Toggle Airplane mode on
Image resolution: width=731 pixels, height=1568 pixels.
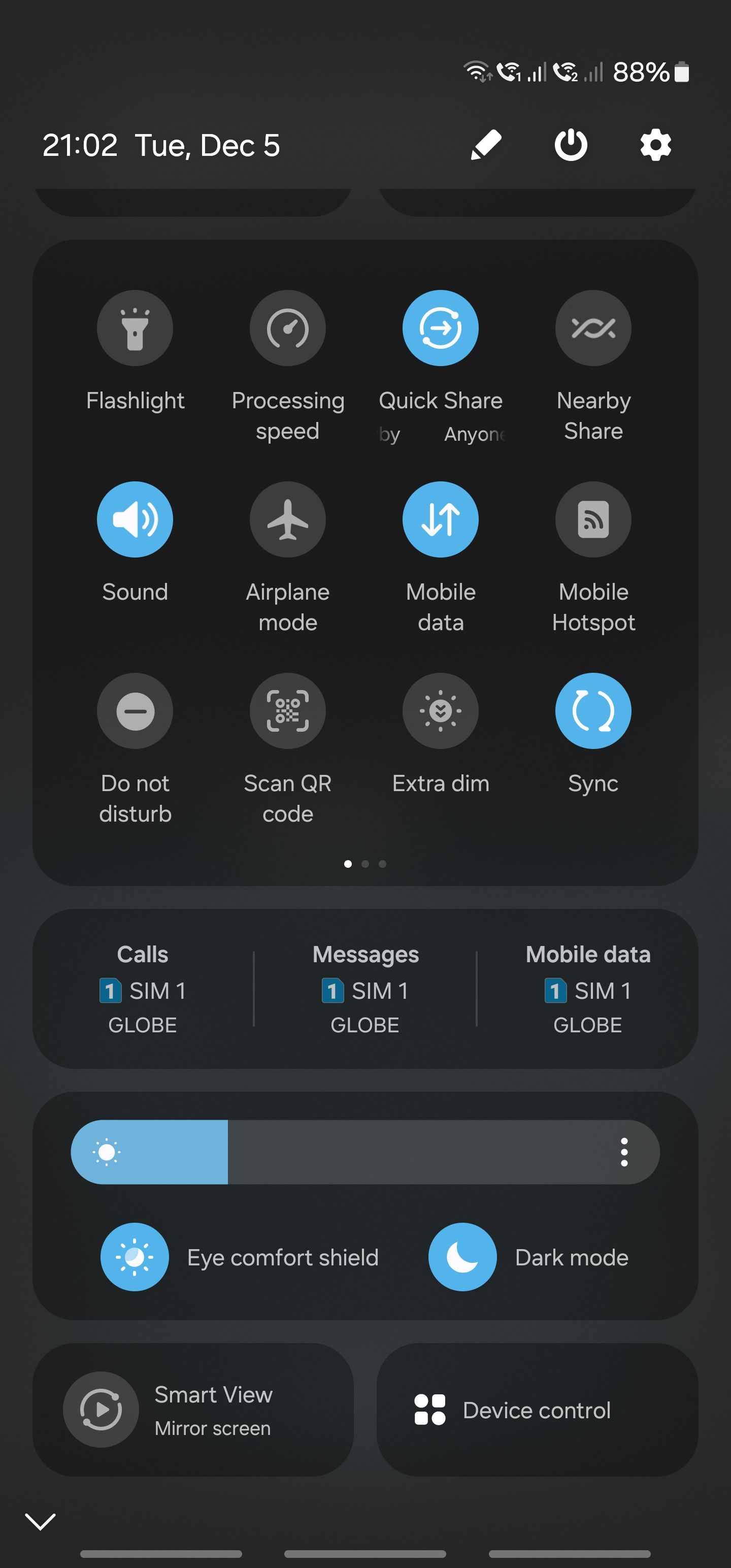click(288, 519)
